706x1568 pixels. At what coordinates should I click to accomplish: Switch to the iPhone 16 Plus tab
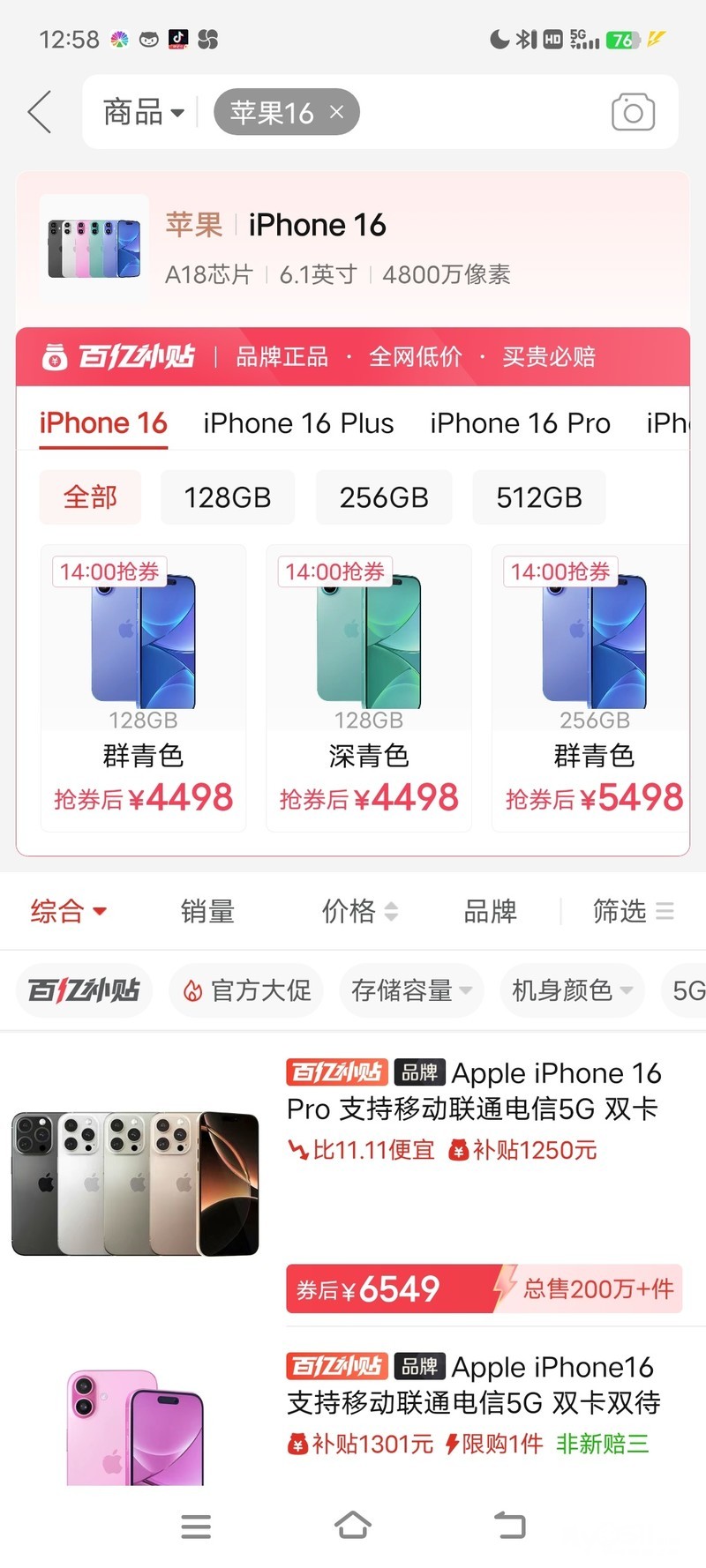click(298, 423)
